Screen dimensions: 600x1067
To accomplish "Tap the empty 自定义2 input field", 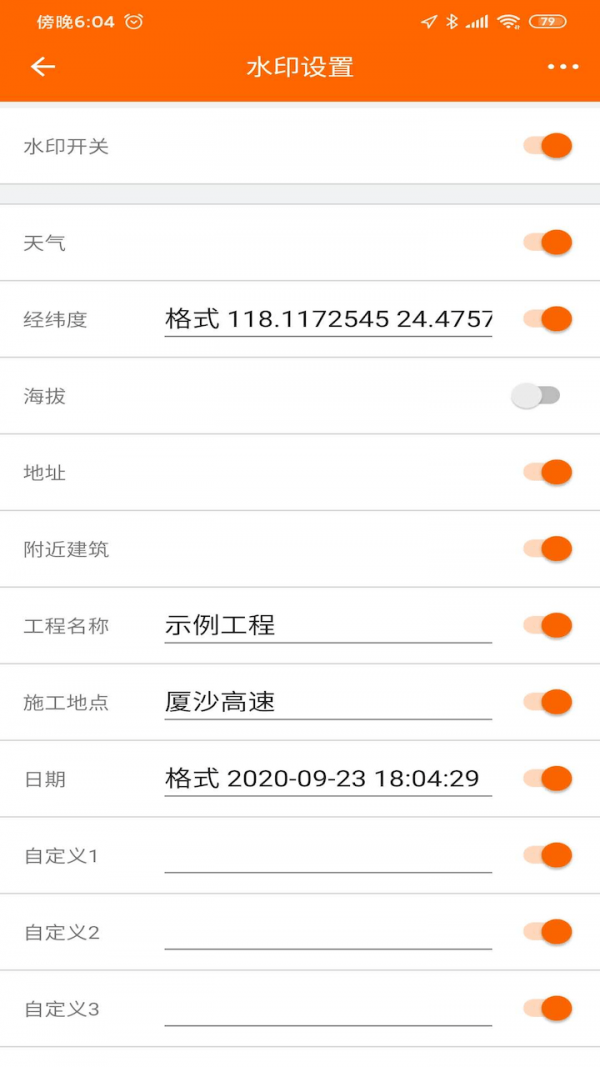I will coord(328,932).
